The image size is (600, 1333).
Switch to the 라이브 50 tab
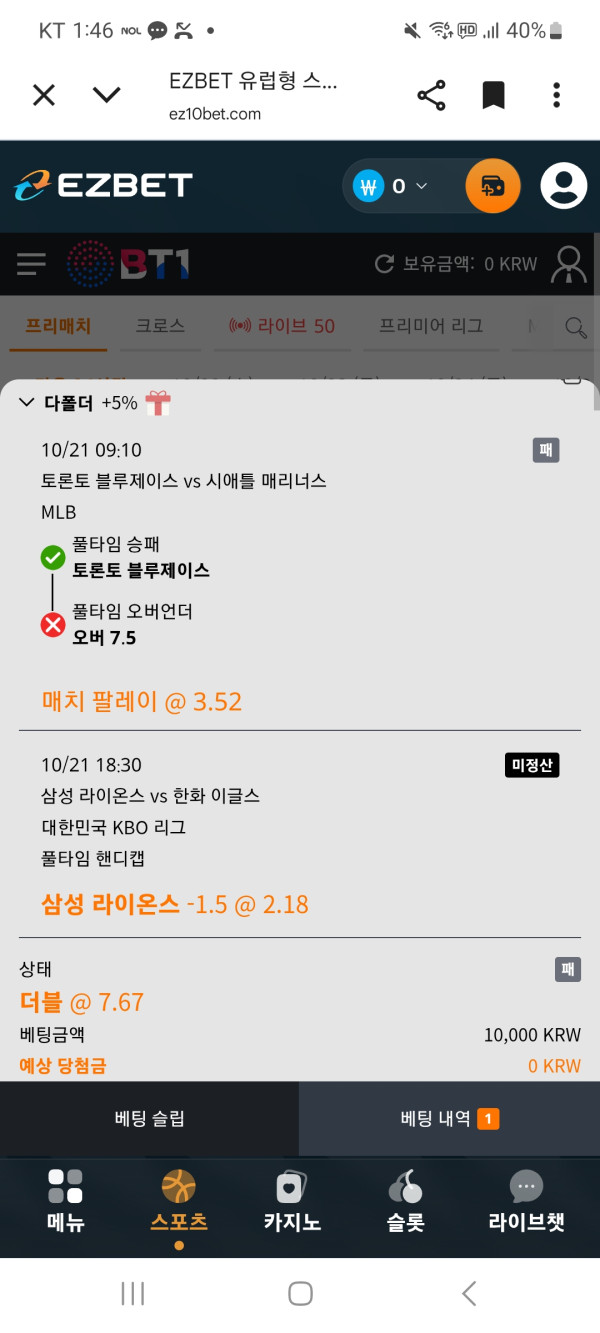pyautogui.click(x=283, y=326)
